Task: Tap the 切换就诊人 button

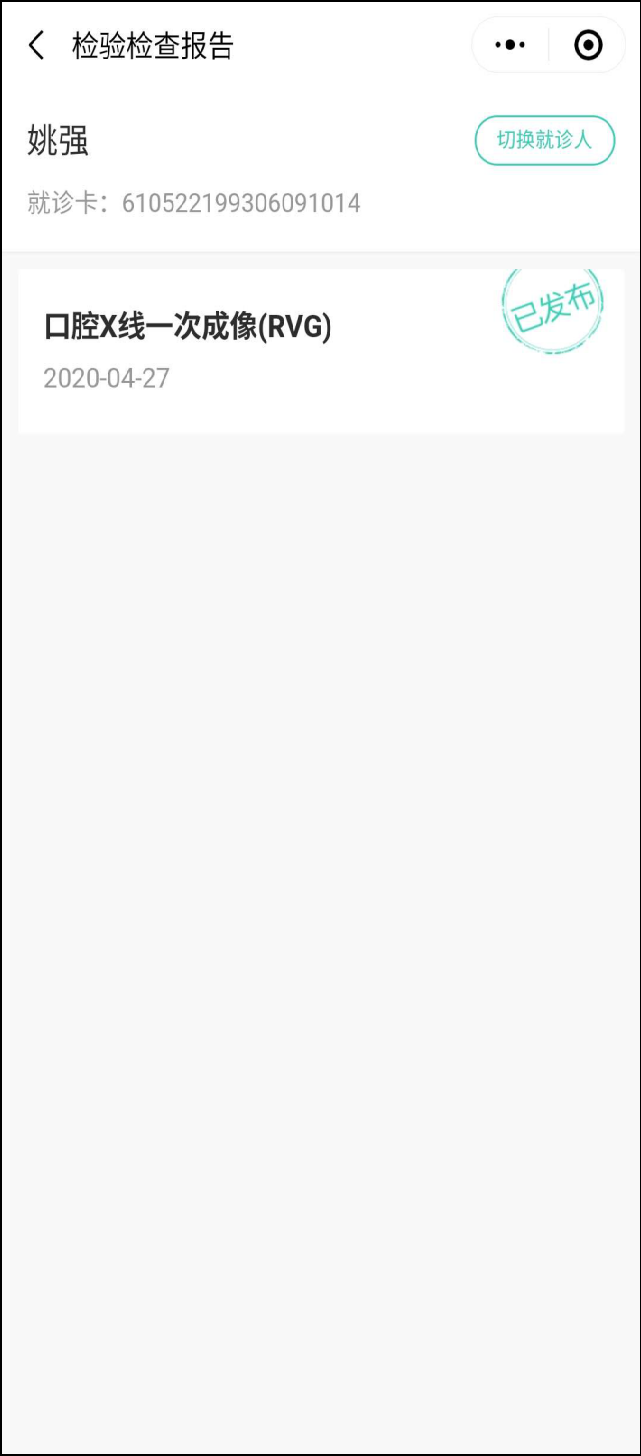Action: [x=544, y=140]
